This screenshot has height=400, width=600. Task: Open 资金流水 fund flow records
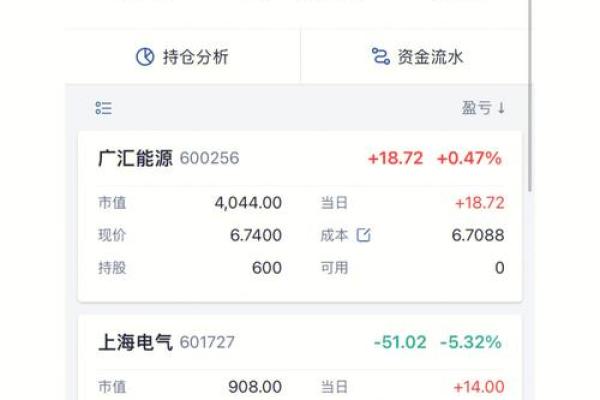pyautogui.click(x=417, y=57)
